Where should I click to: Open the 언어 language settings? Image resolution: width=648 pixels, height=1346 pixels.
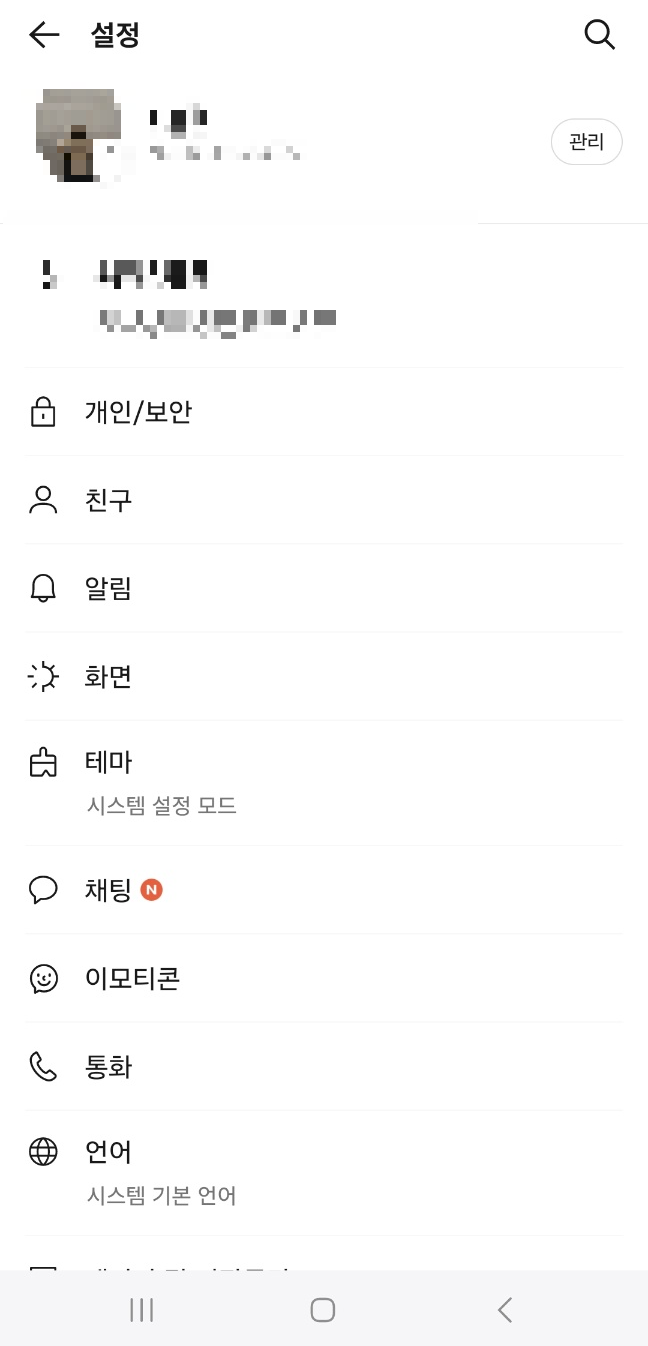click(x=324, y=1173)
